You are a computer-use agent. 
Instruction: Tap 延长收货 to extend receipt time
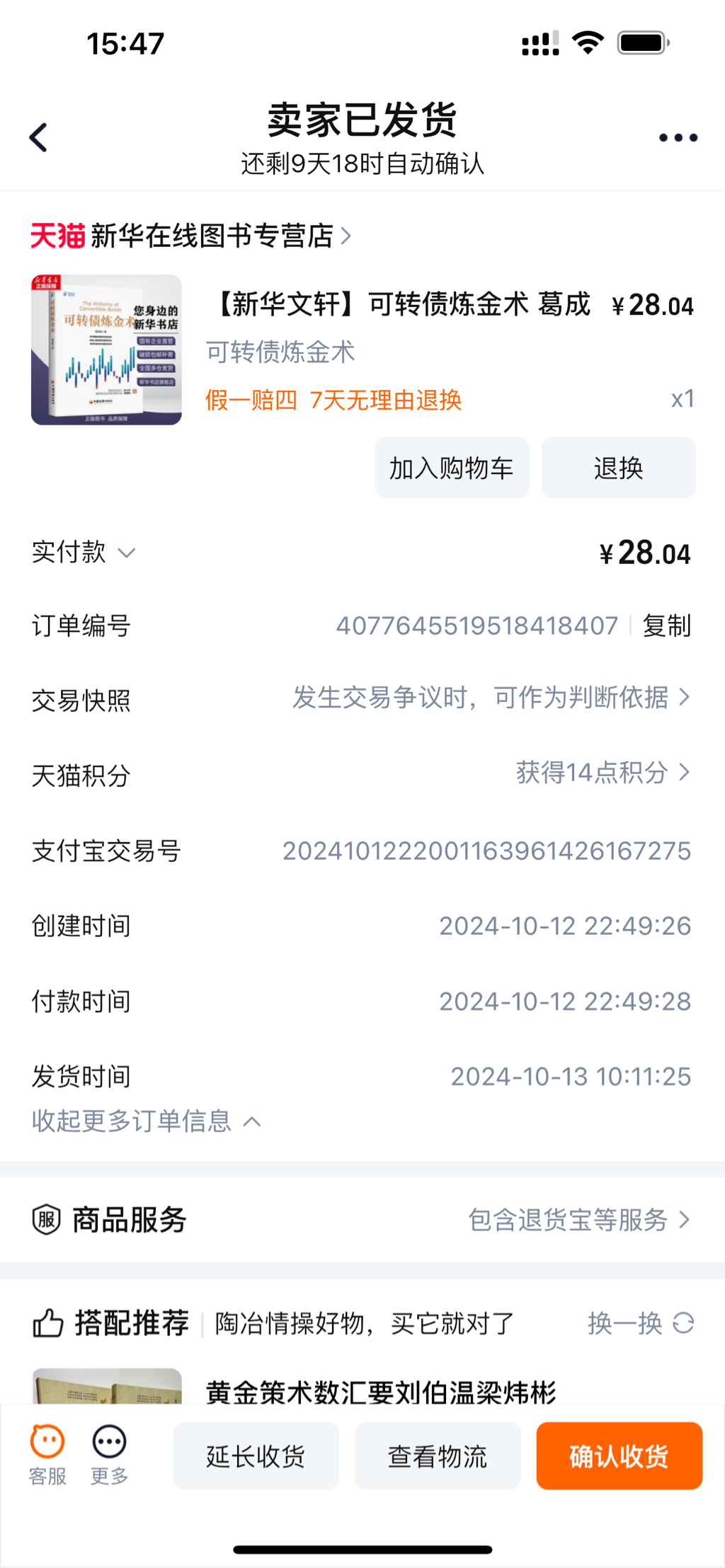tap(256, 1456)
